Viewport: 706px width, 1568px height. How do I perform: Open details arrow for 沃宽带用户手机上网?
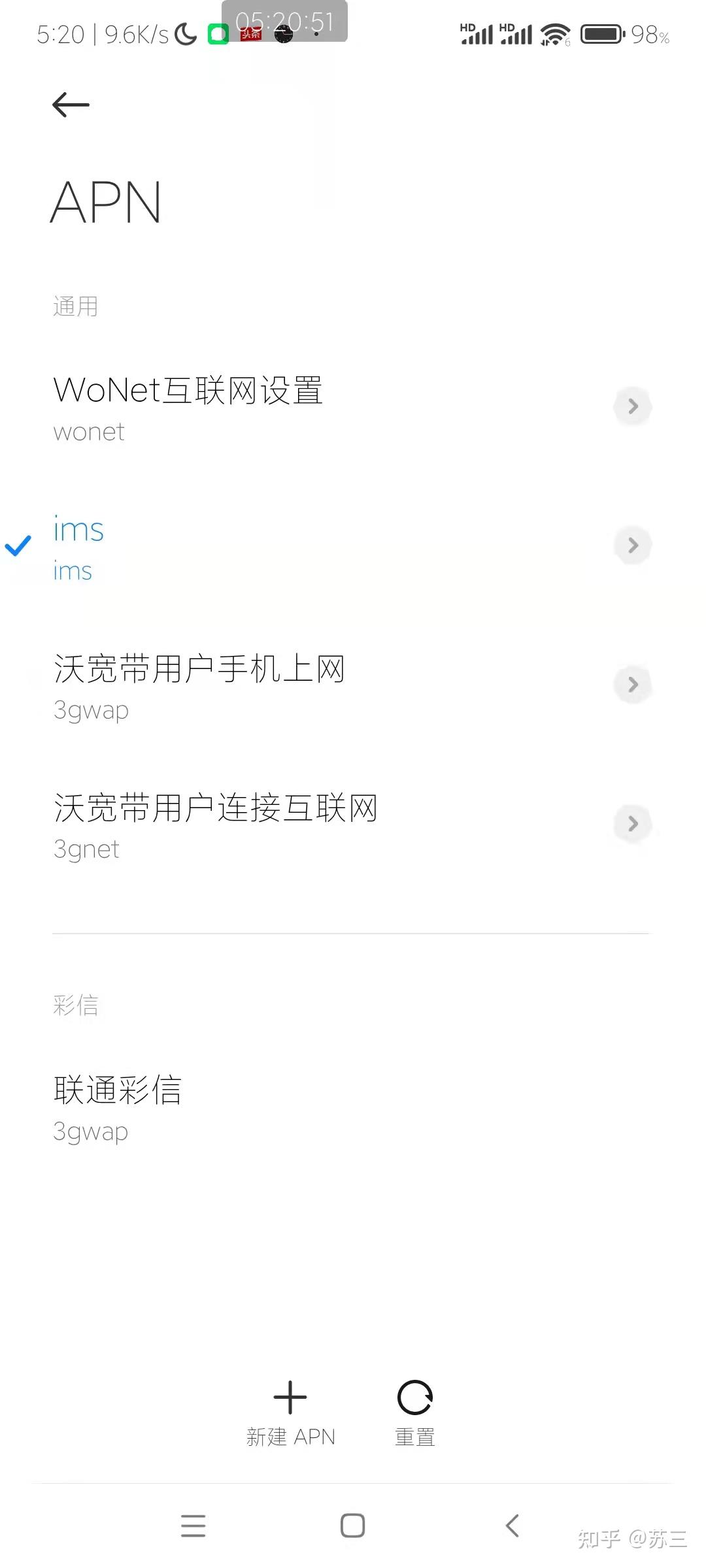(632, 685)
